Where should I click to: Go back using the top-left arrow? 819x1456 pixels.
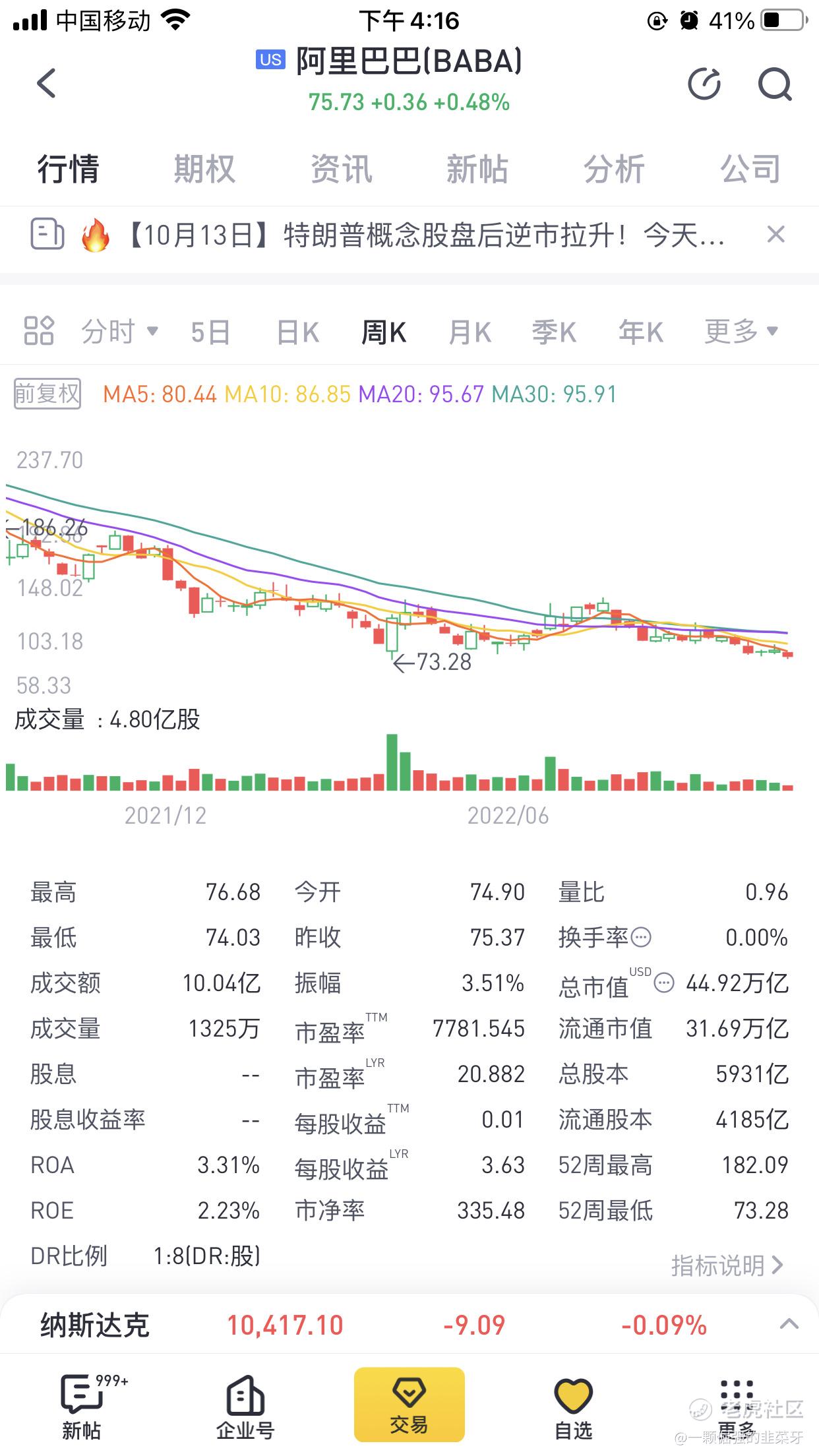tap(46, 83)
